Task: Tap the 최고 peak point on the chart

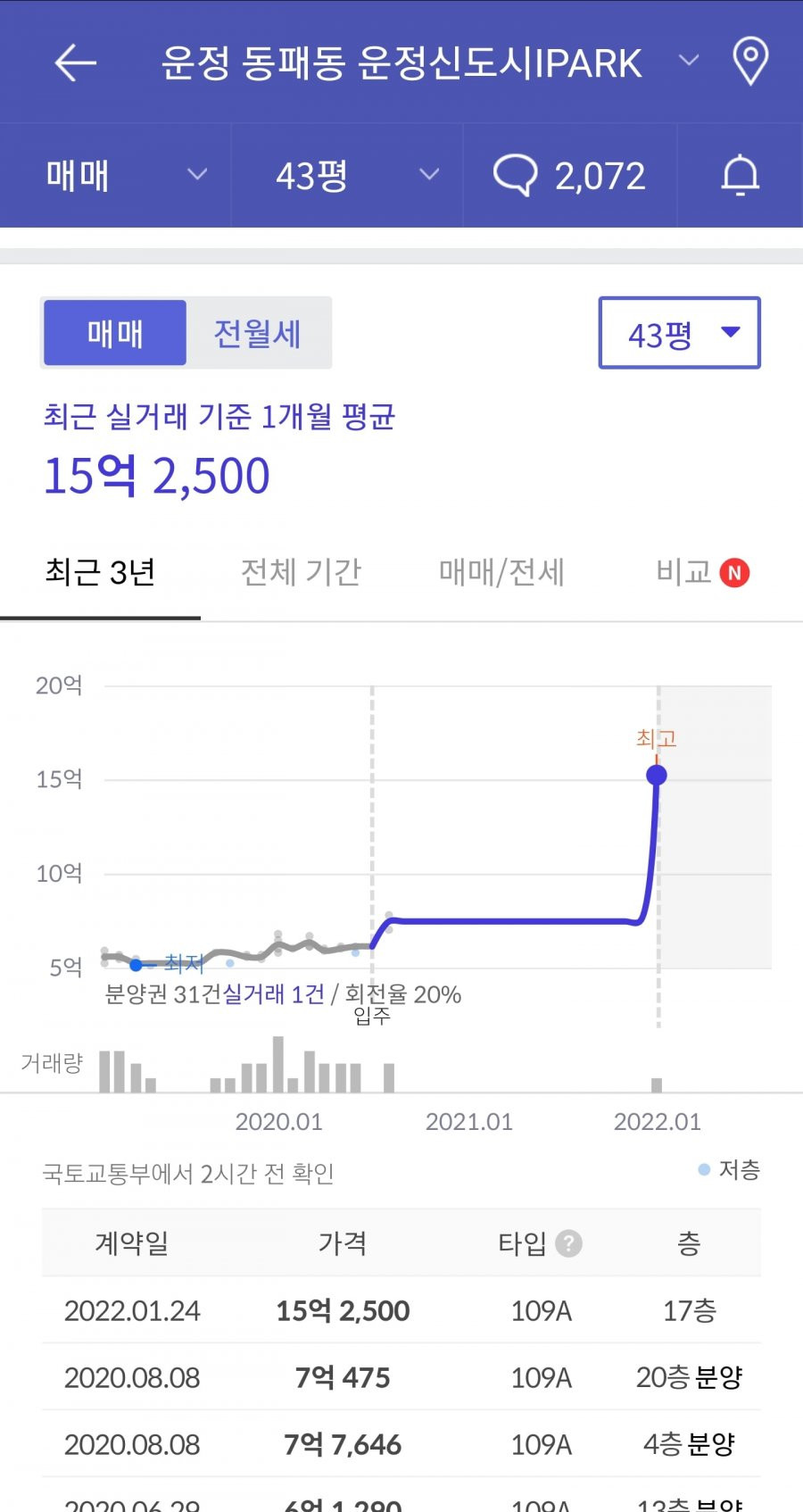Action: [x=657, y=774]
